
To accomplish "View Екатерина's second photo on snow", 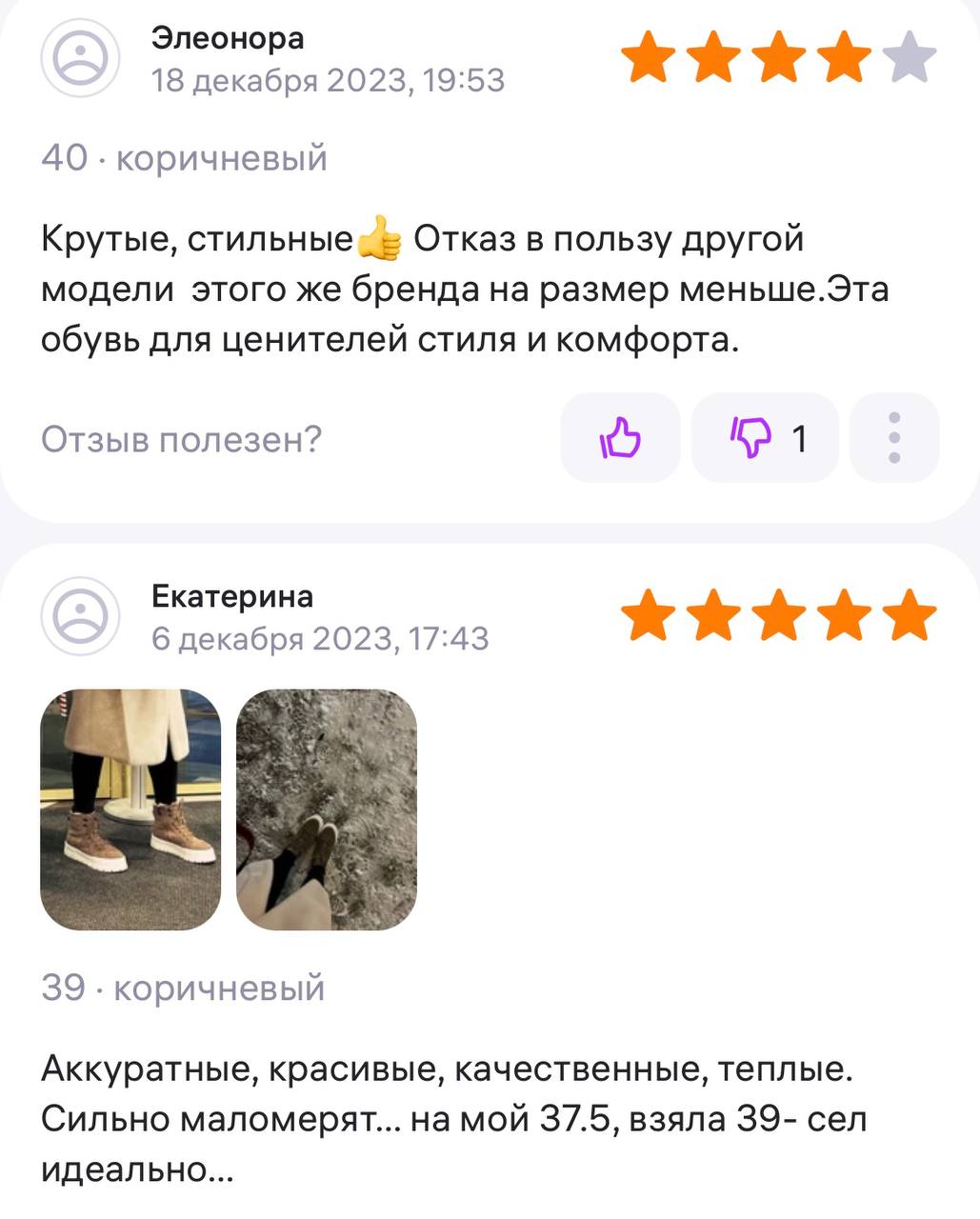I will pos(327,809).
